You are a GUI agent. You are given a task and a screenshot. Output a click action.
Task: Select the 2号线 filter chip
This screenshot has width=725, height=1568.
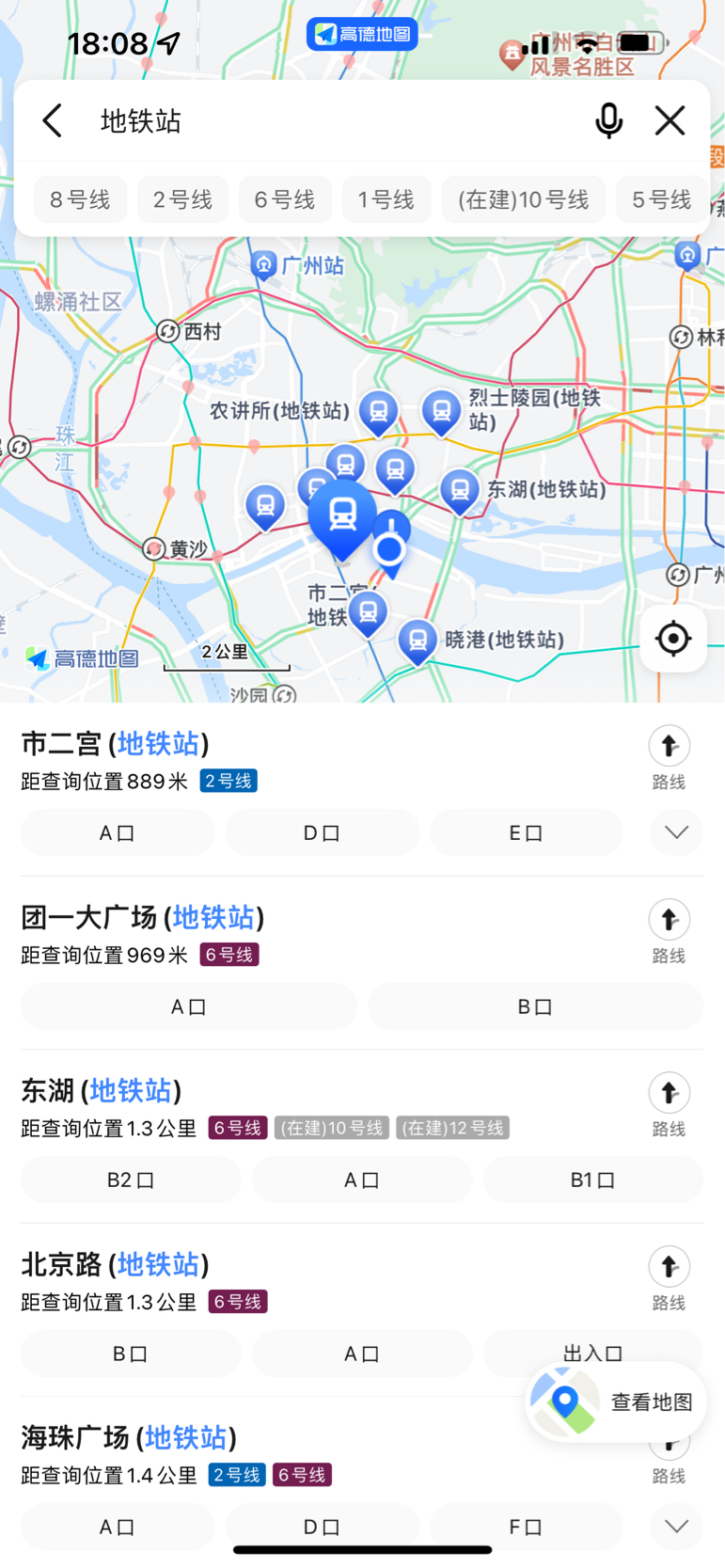(182, 199)
